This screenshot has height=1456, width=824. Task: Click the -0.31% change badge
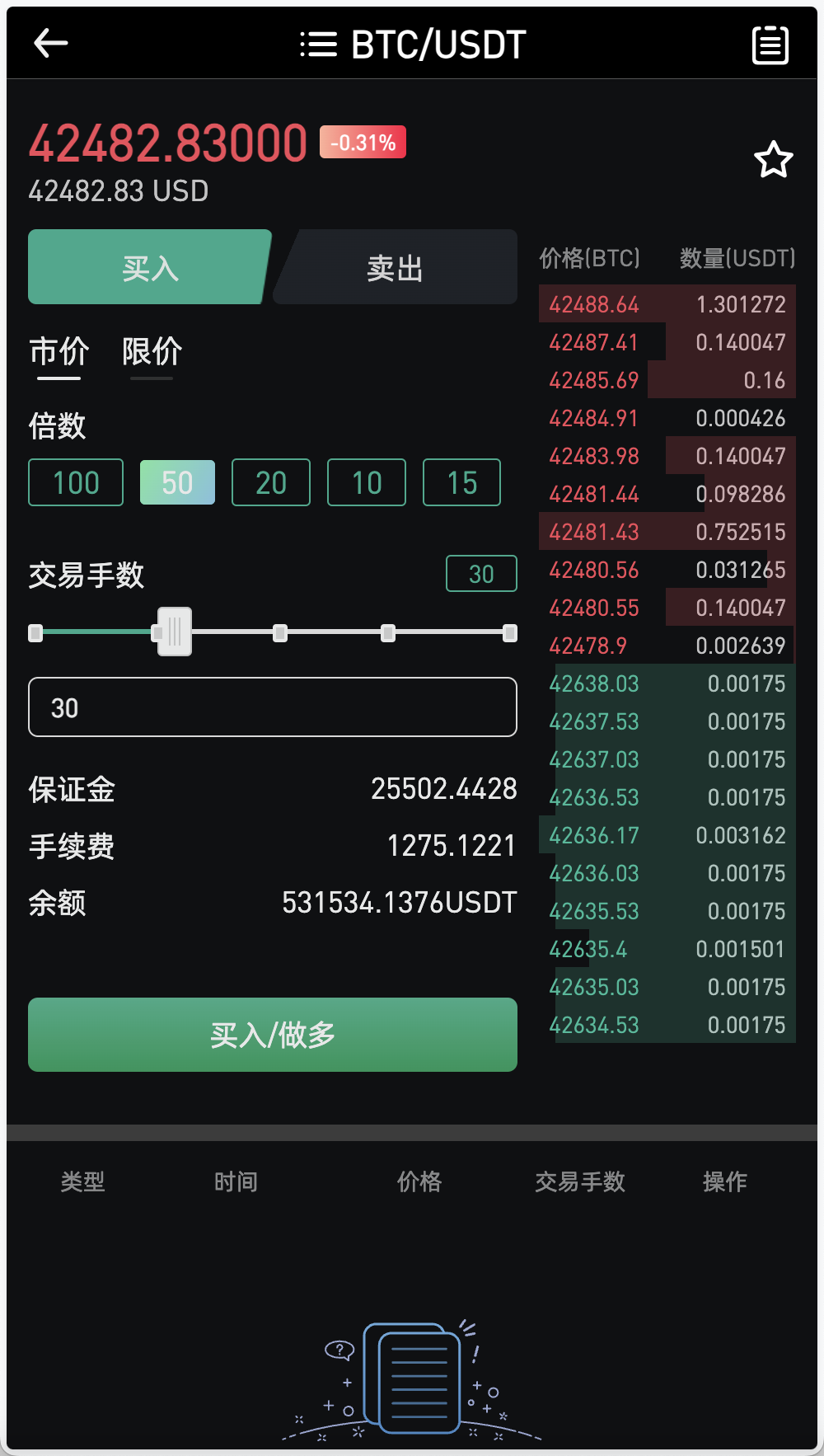362,142
